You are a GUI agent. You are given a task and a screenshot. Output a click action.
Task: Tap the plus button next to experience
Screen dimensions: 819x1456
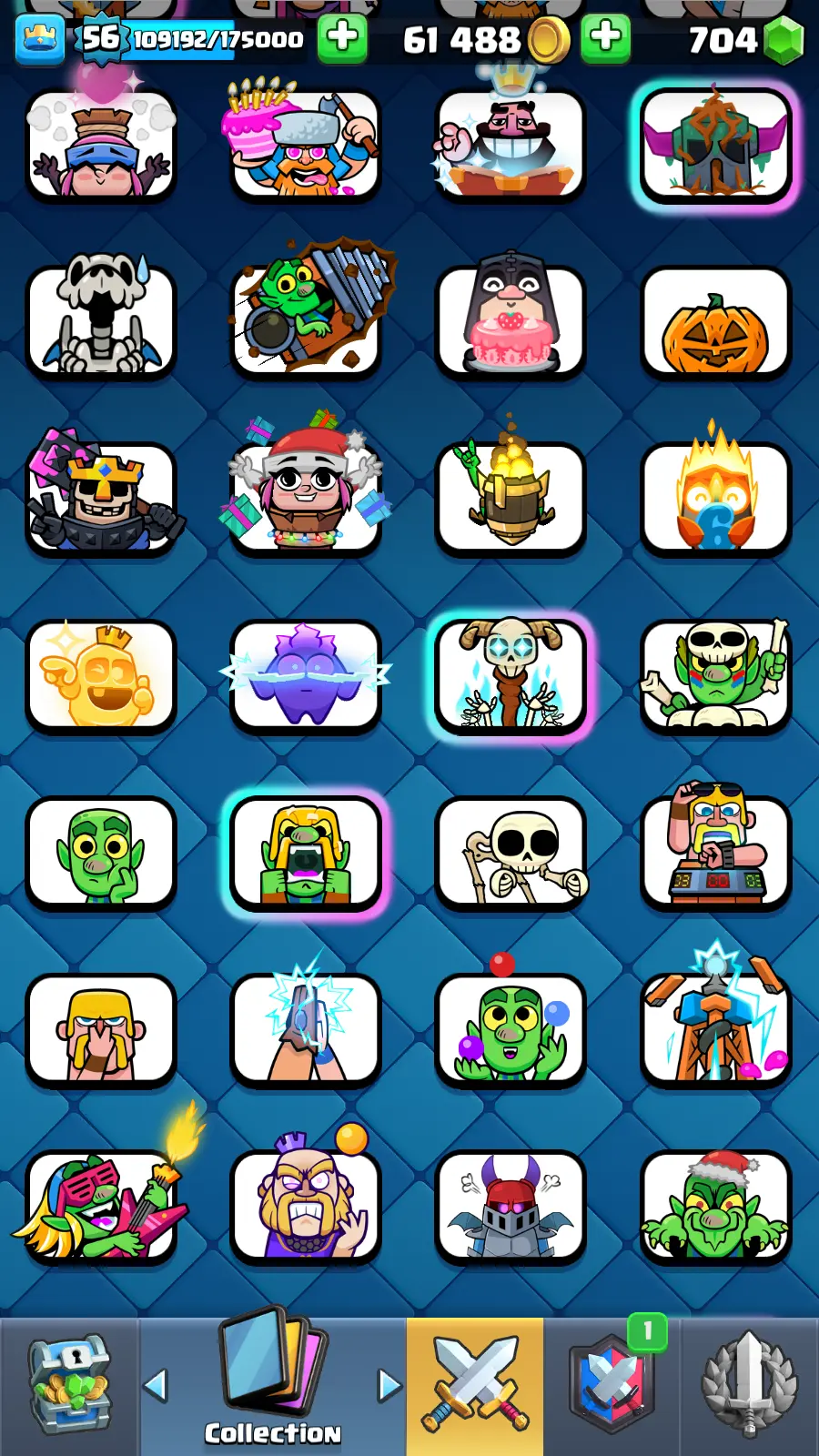[x=342, y=37]
